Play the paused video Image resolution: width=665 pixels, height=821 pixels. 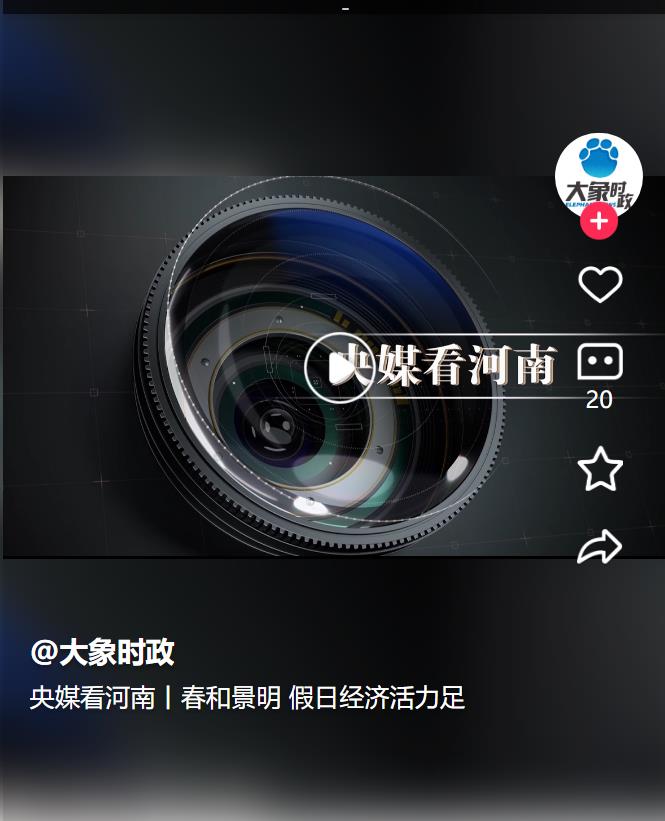339,367
